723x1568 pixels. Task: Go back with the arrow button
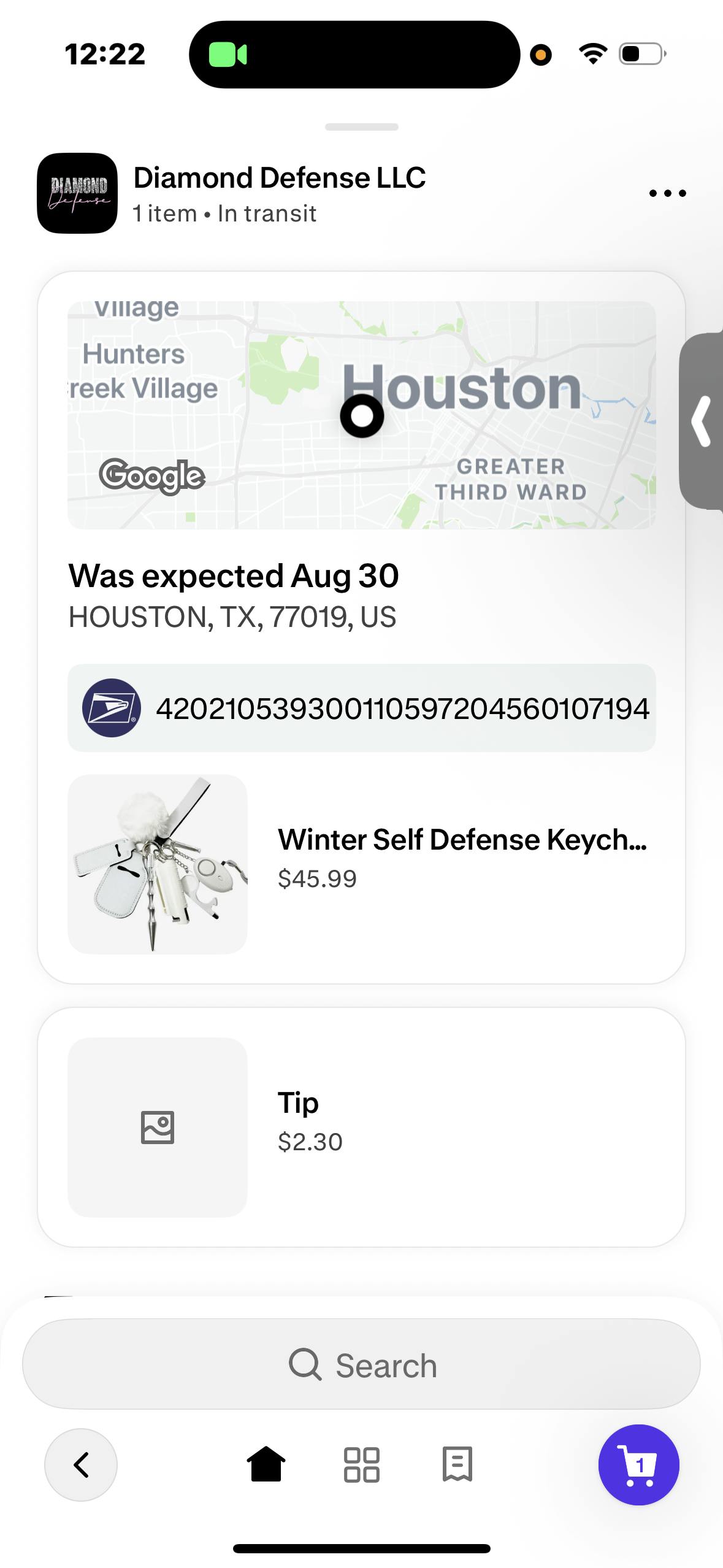81,1465
